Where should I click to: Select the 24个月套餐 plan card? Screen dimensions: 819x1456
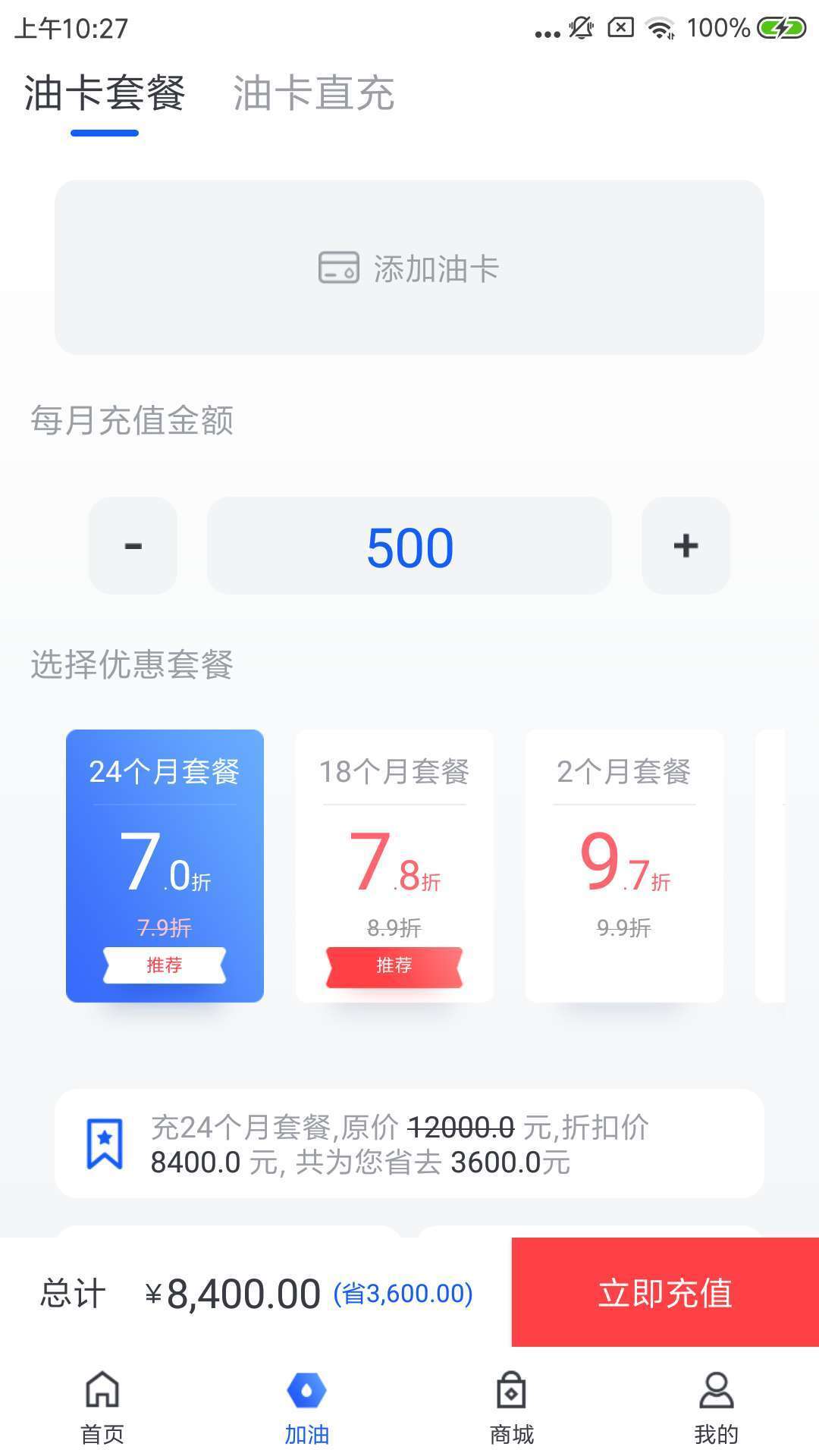[x=165, y=865]
